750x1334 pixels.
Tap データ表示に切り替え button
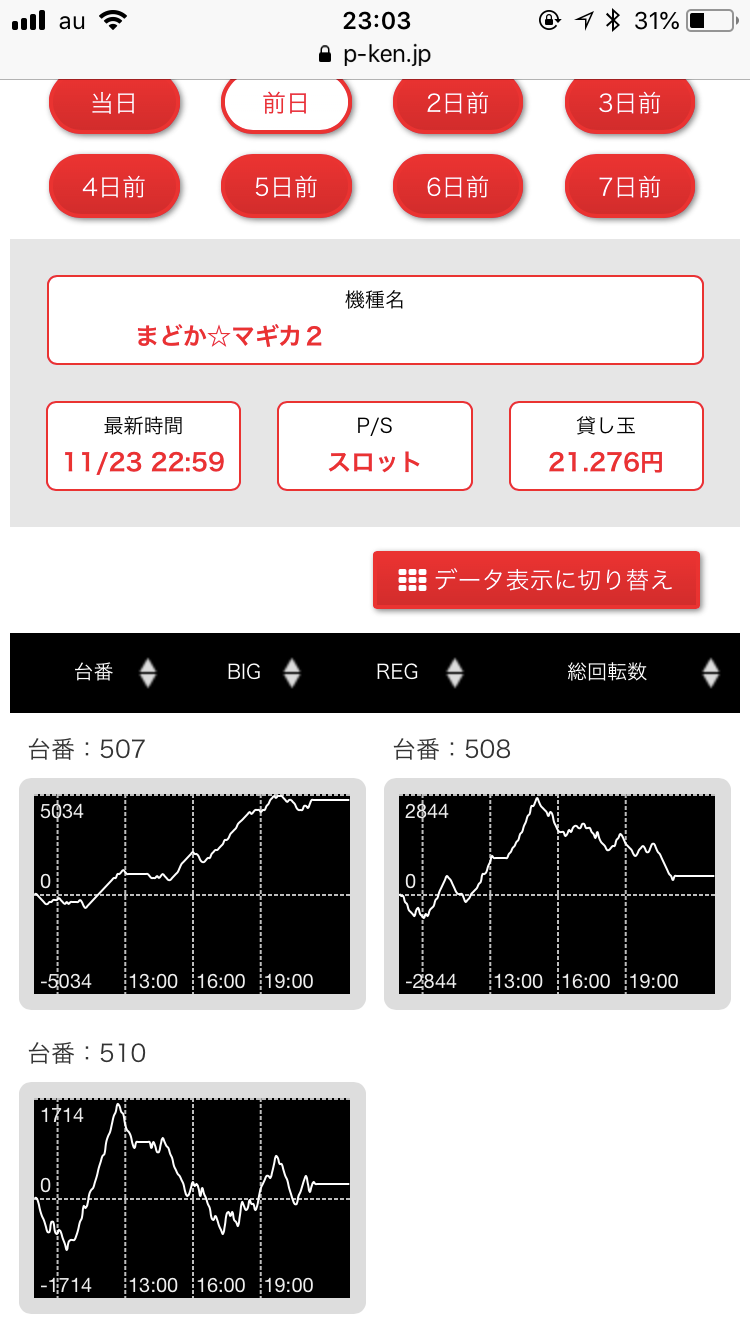(536, 580)
